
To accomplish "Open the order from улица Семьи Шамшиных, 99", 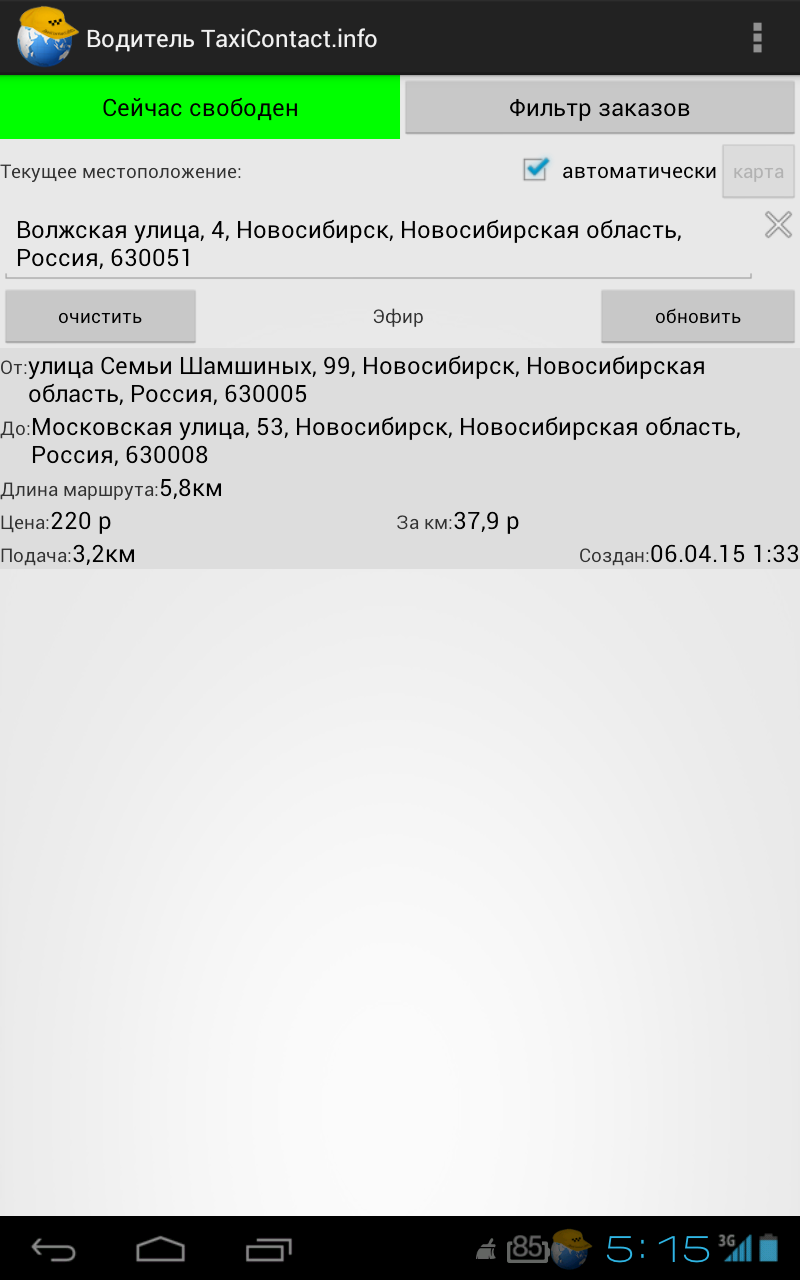I will click(x=400, y=459).
